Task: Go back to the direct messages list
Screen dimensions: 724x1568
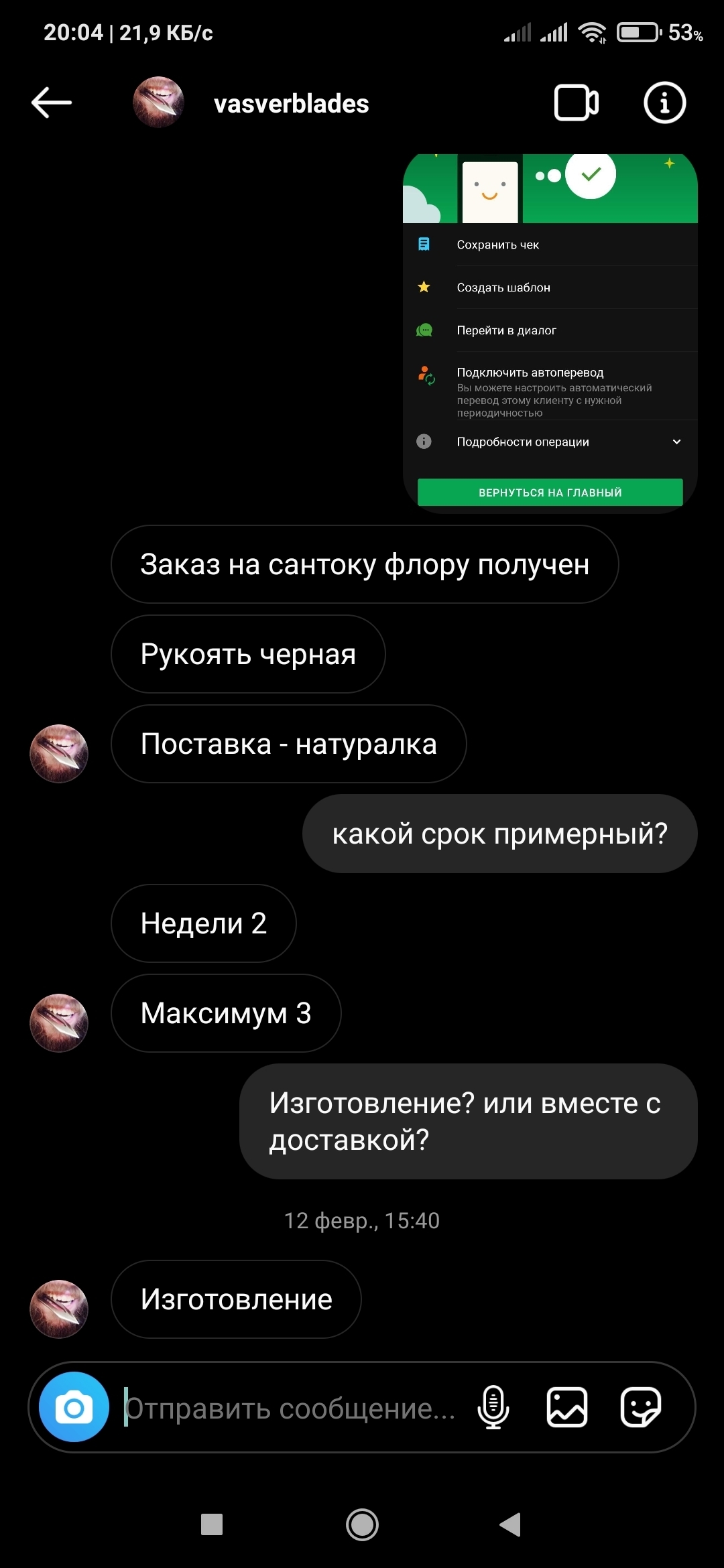Action: coord(52,103)
